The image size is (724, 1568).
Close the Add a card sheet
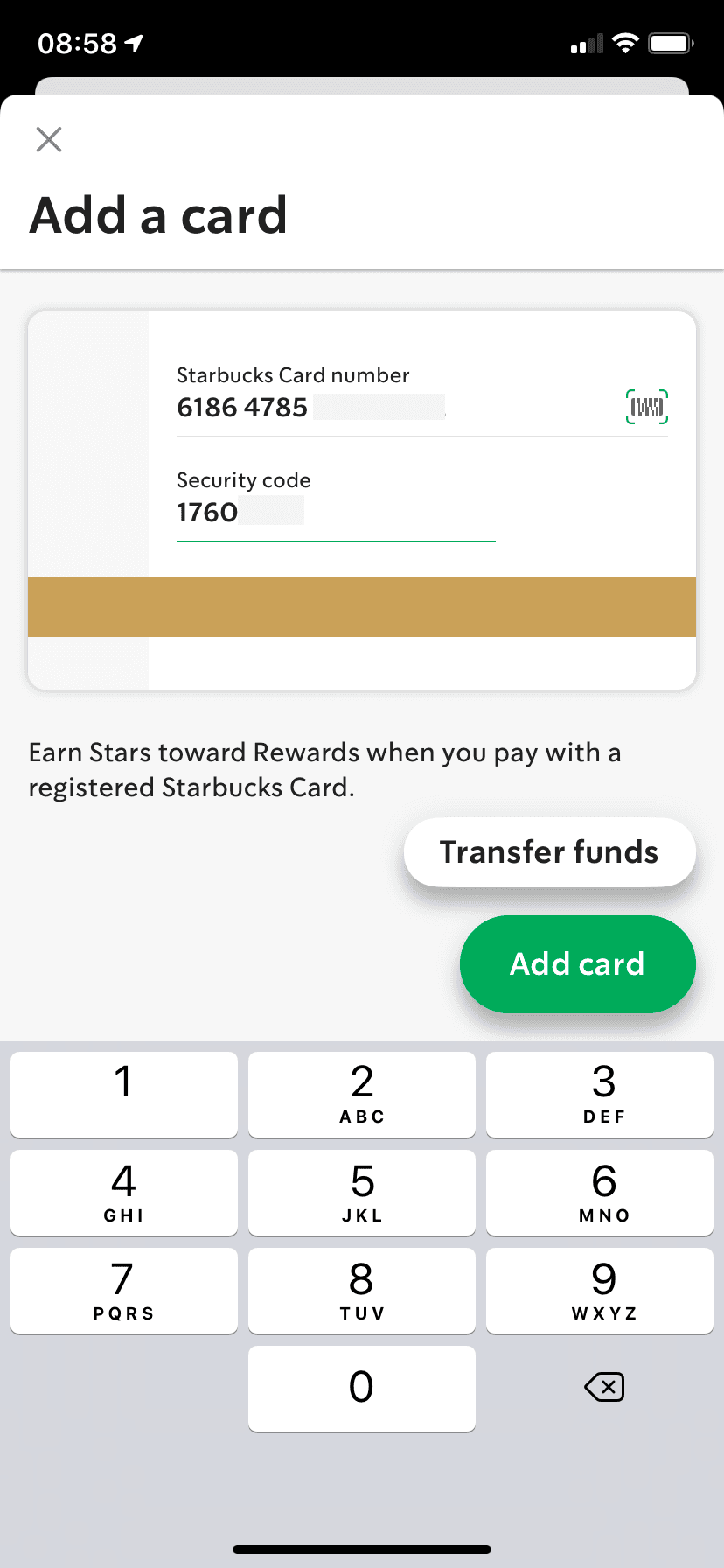tap(49, 139)
